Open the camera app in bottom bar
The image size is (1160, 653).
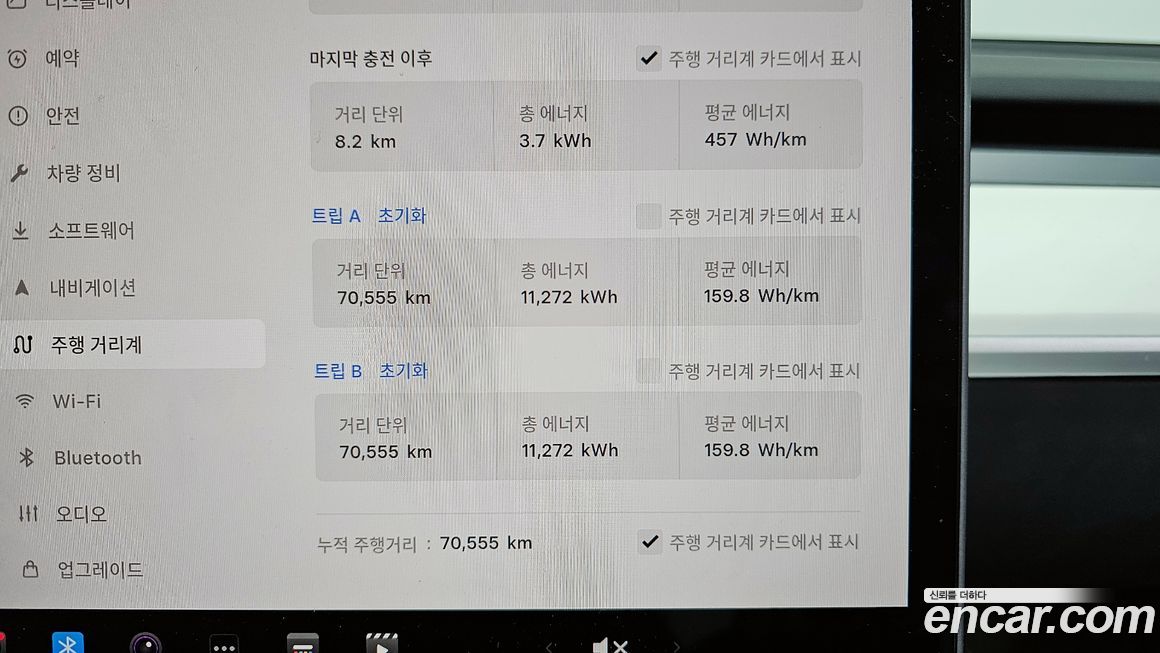click(146, 644)
